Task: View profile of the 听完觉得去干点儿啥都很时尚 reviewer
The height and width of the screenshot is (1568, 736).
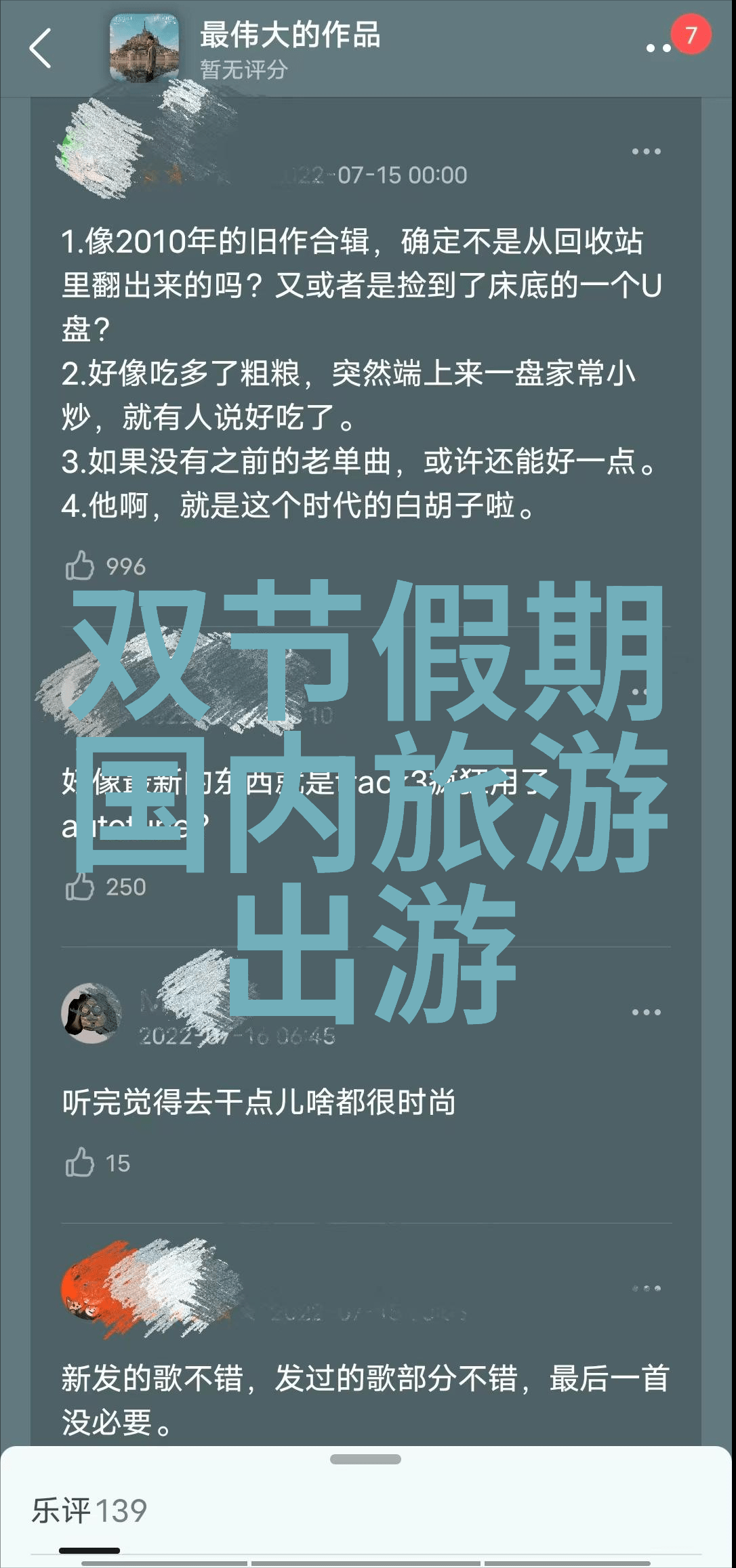Action: (91, 1013)
